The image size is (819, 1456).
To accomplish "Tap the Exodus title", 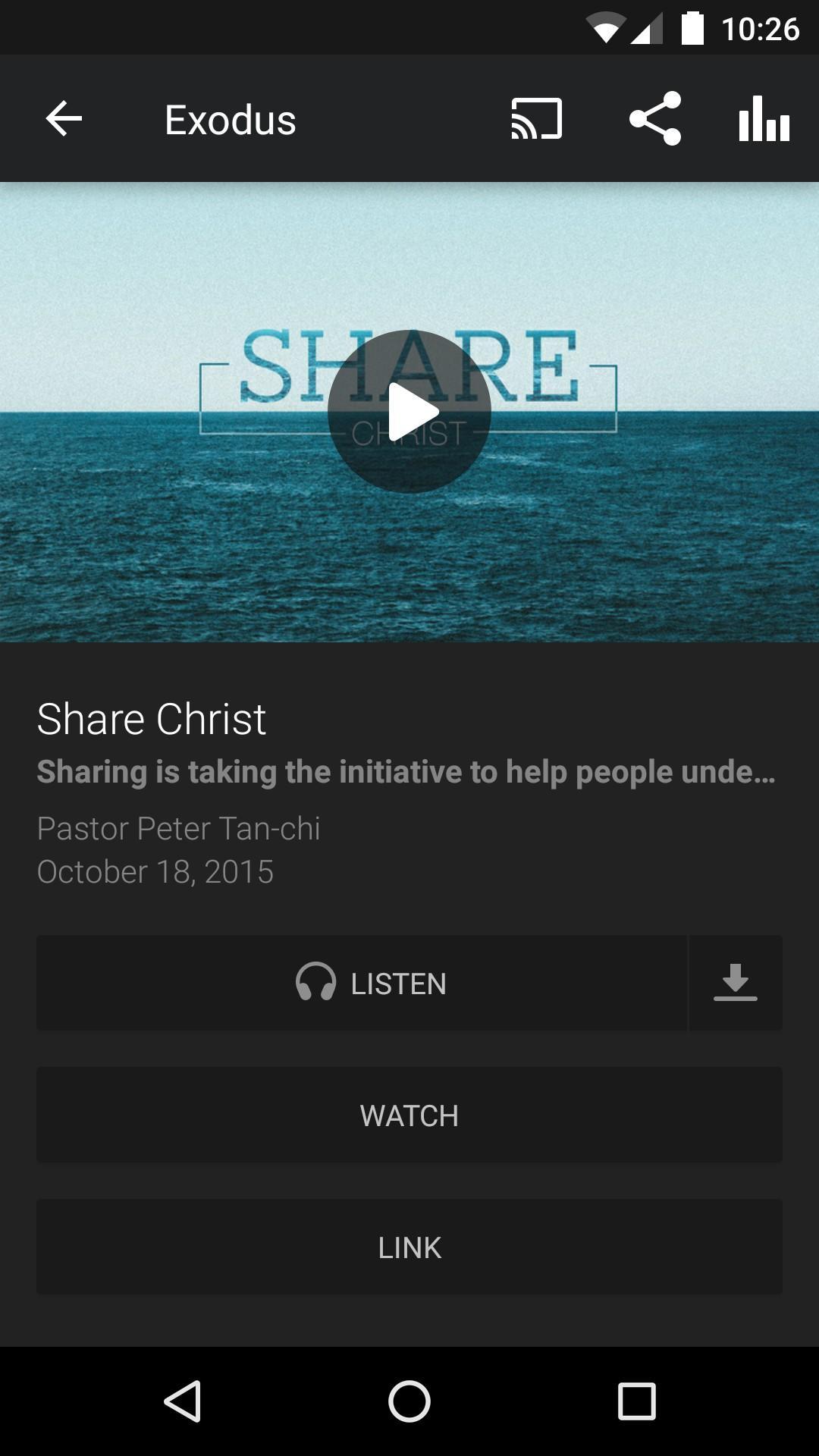I will click(x=230, y=119).
